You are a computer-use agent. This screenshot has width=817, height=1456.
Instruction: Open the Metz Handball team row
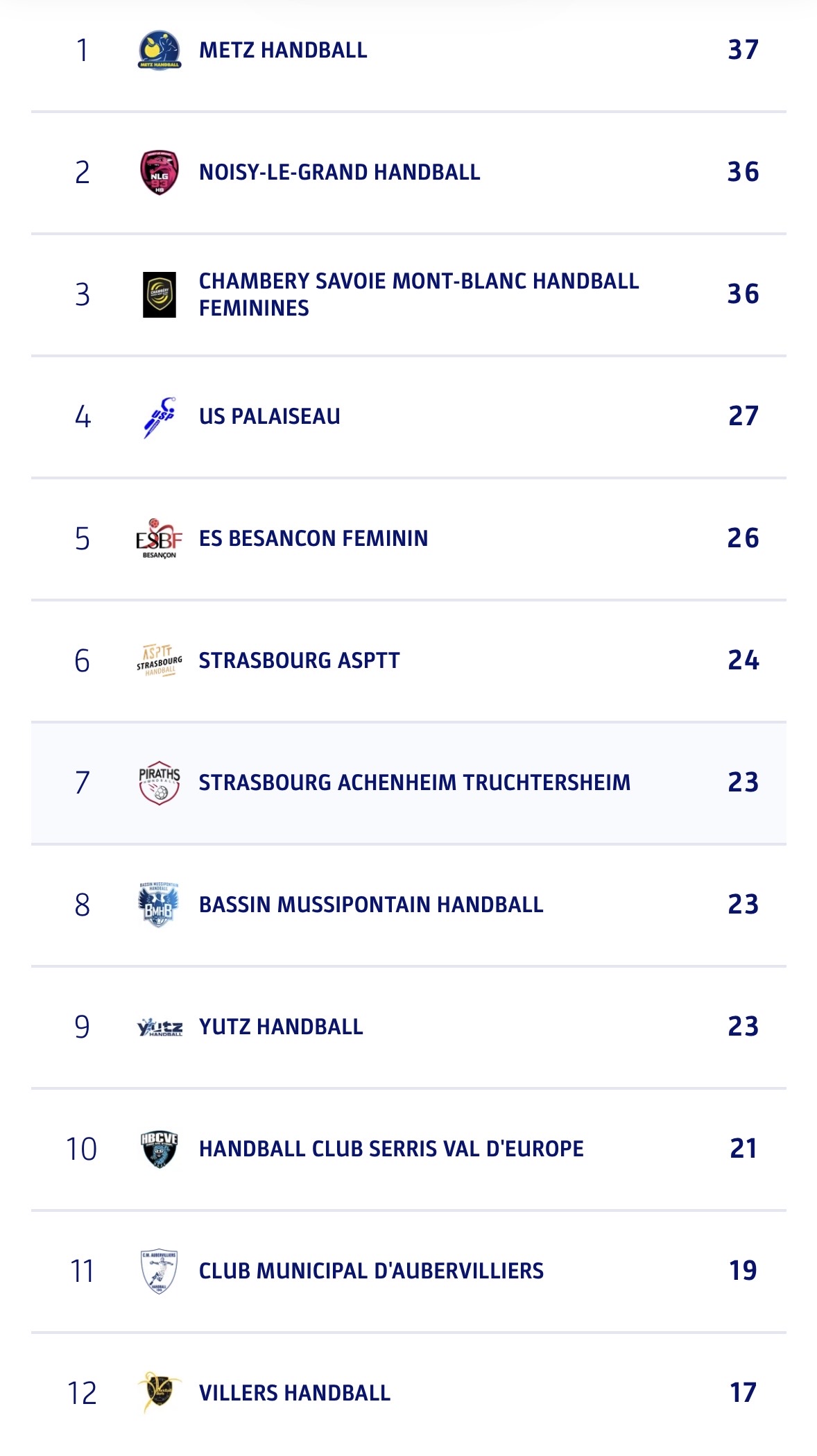[x=283, y=51]
